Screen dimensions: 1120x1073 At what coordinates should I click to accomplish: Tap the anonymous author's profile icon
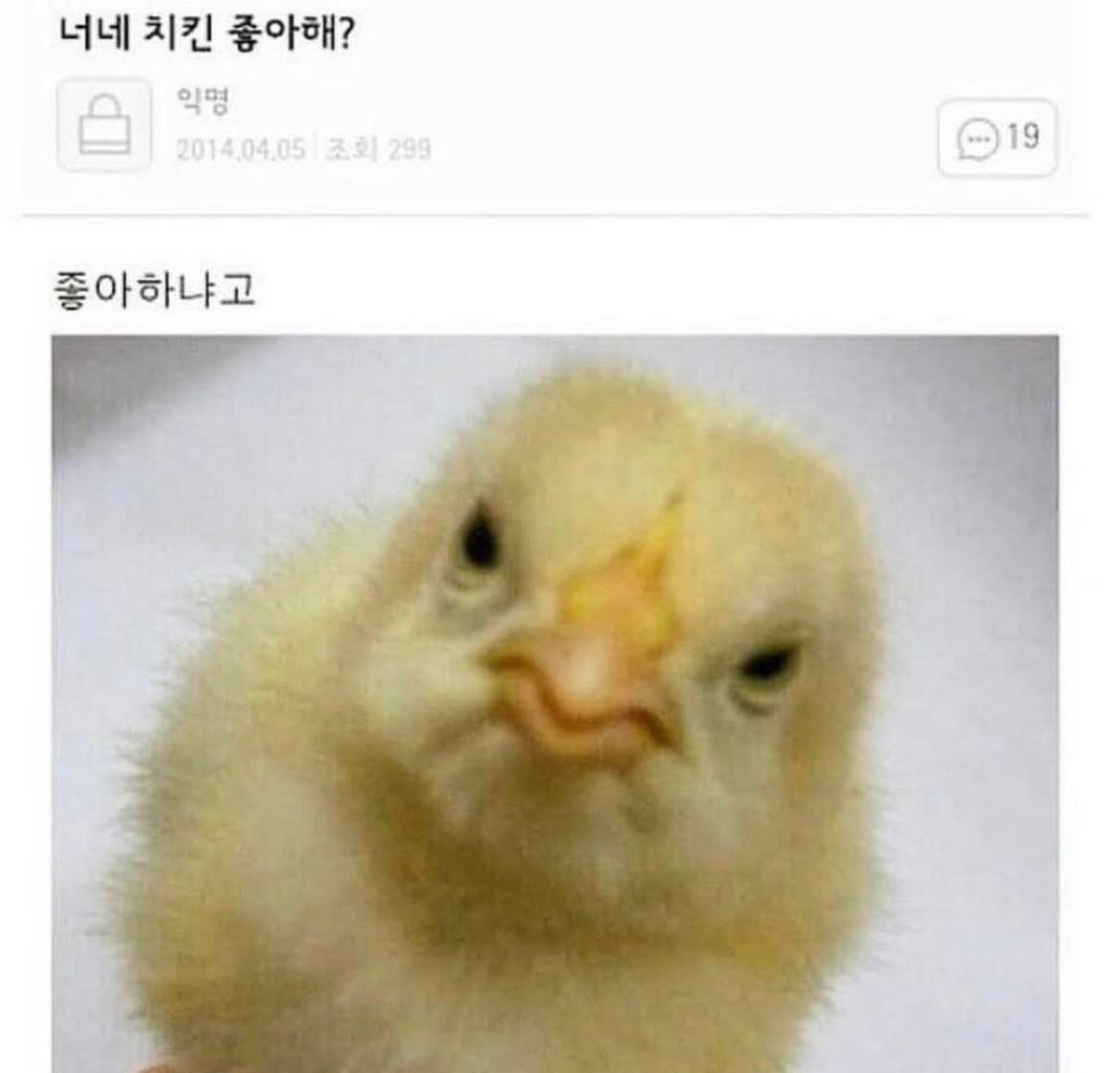click(x=103, y=125)
